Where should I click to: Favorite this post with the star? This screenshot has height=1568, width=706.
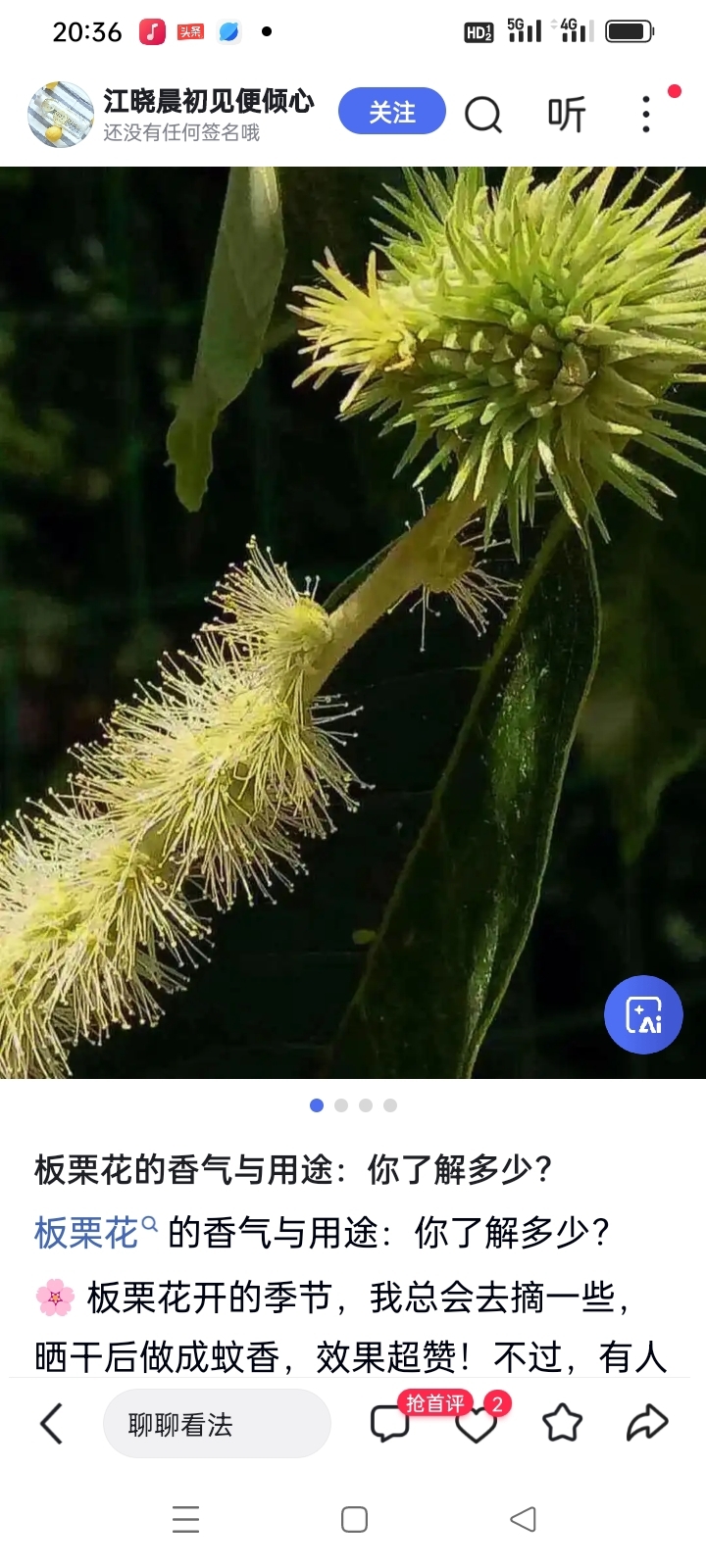(562, 1423)
